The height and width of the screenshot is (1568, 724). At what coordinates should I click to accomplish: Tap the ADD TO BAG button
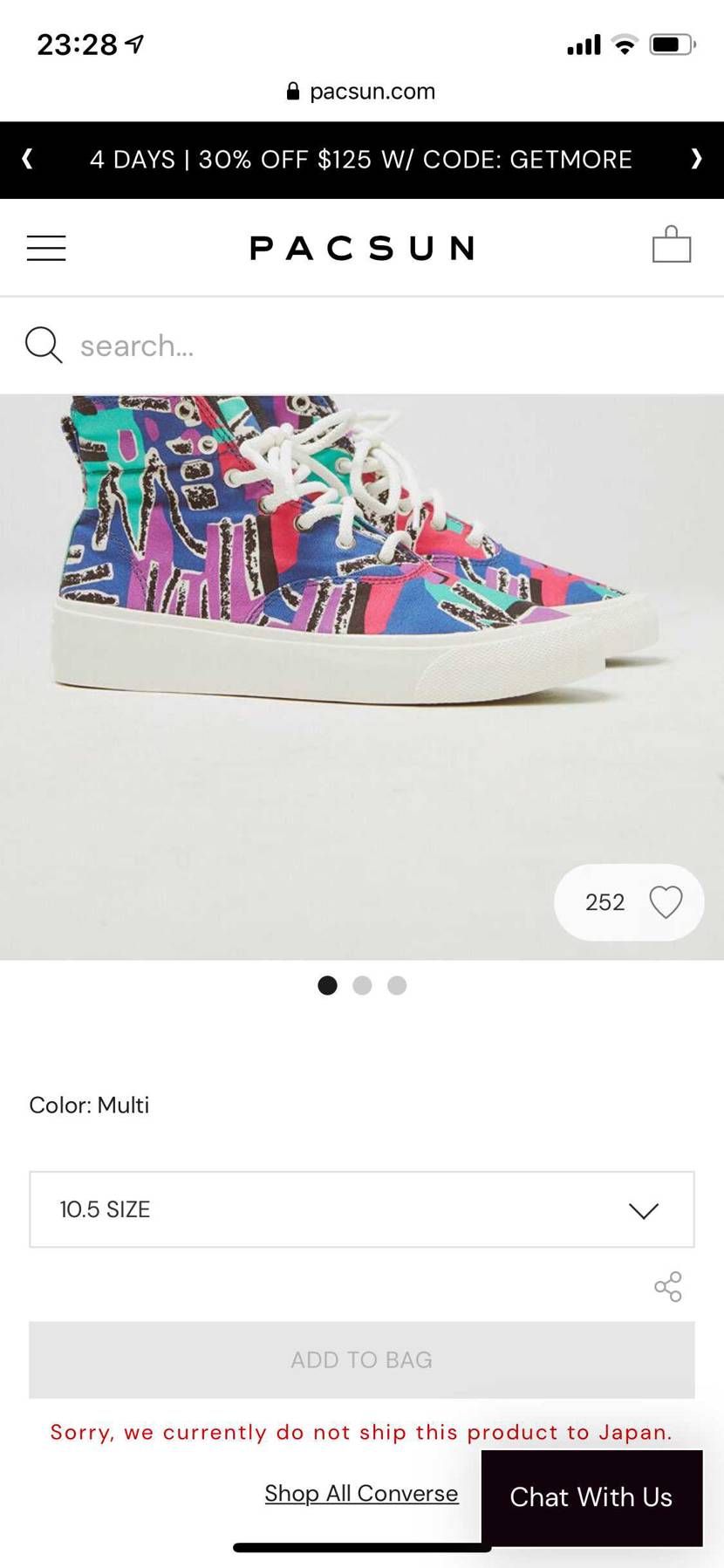(362, 1359)
